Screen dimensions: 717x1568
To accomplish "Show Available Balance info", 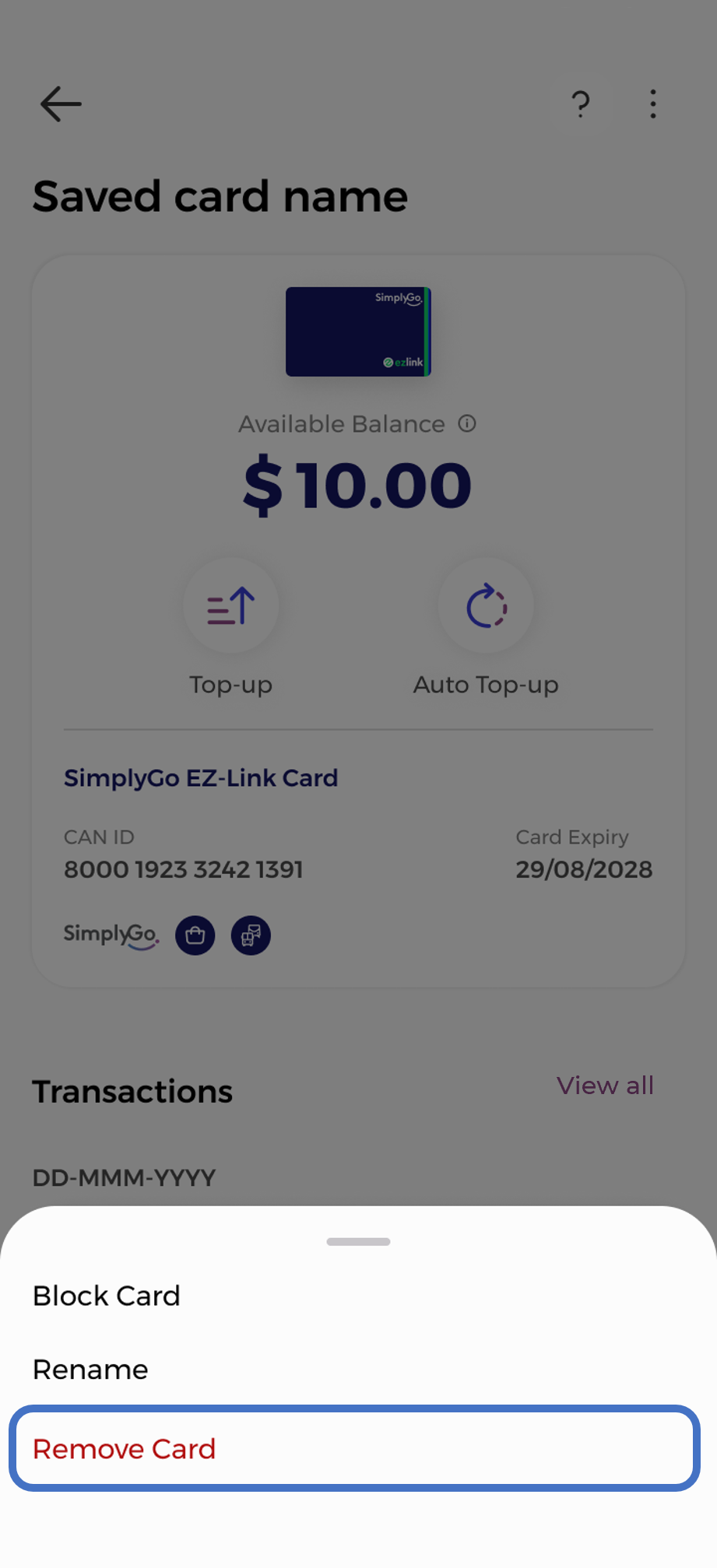I will [x=467, y=423].
